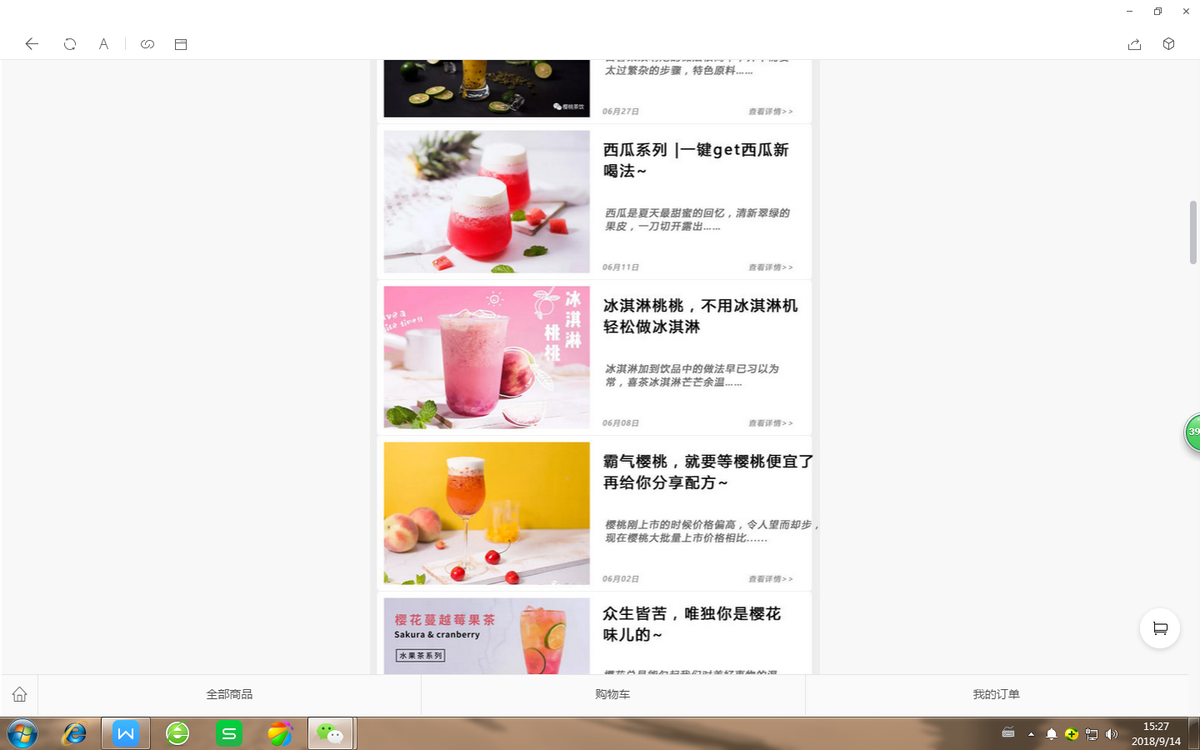Go to the home page icon
The width and height of the screenshot is (1200, 750).
pos(19,694)
